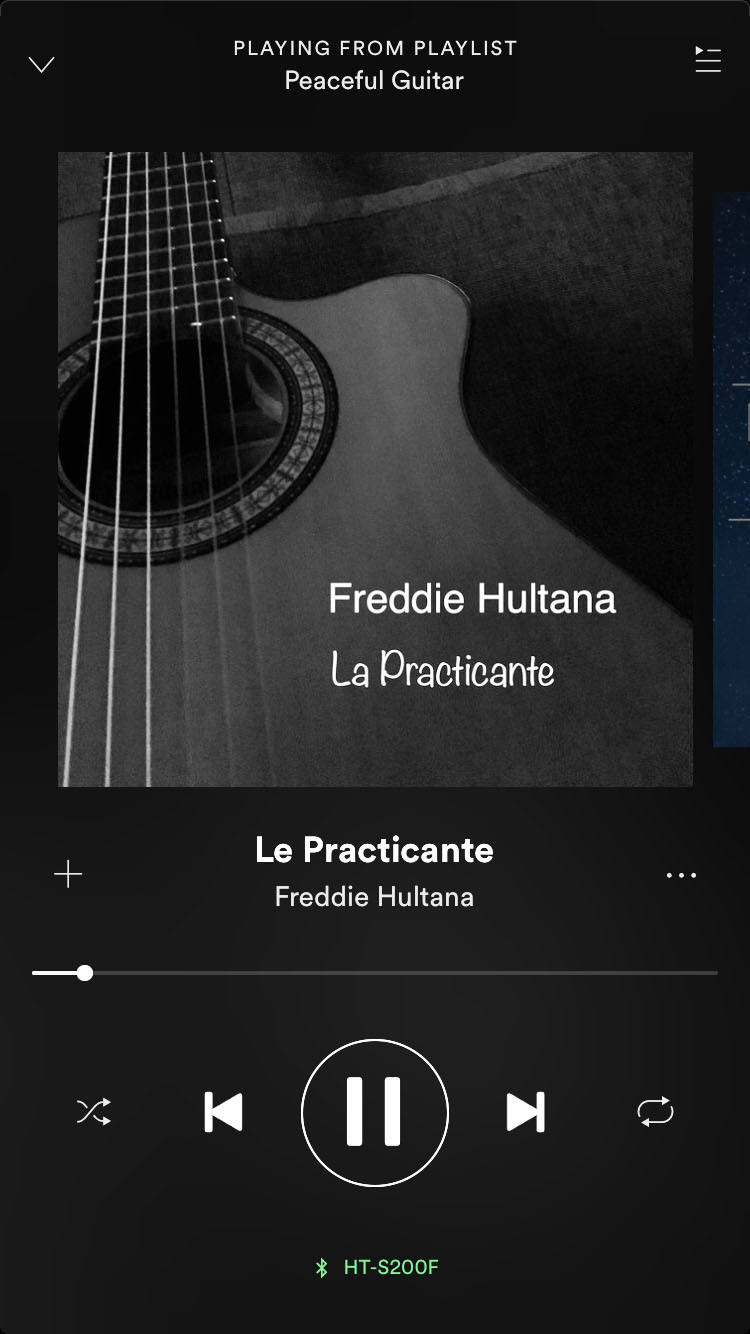Open the Peaceful Guitar playlist

pyautogui.click(x=374, y=81)
